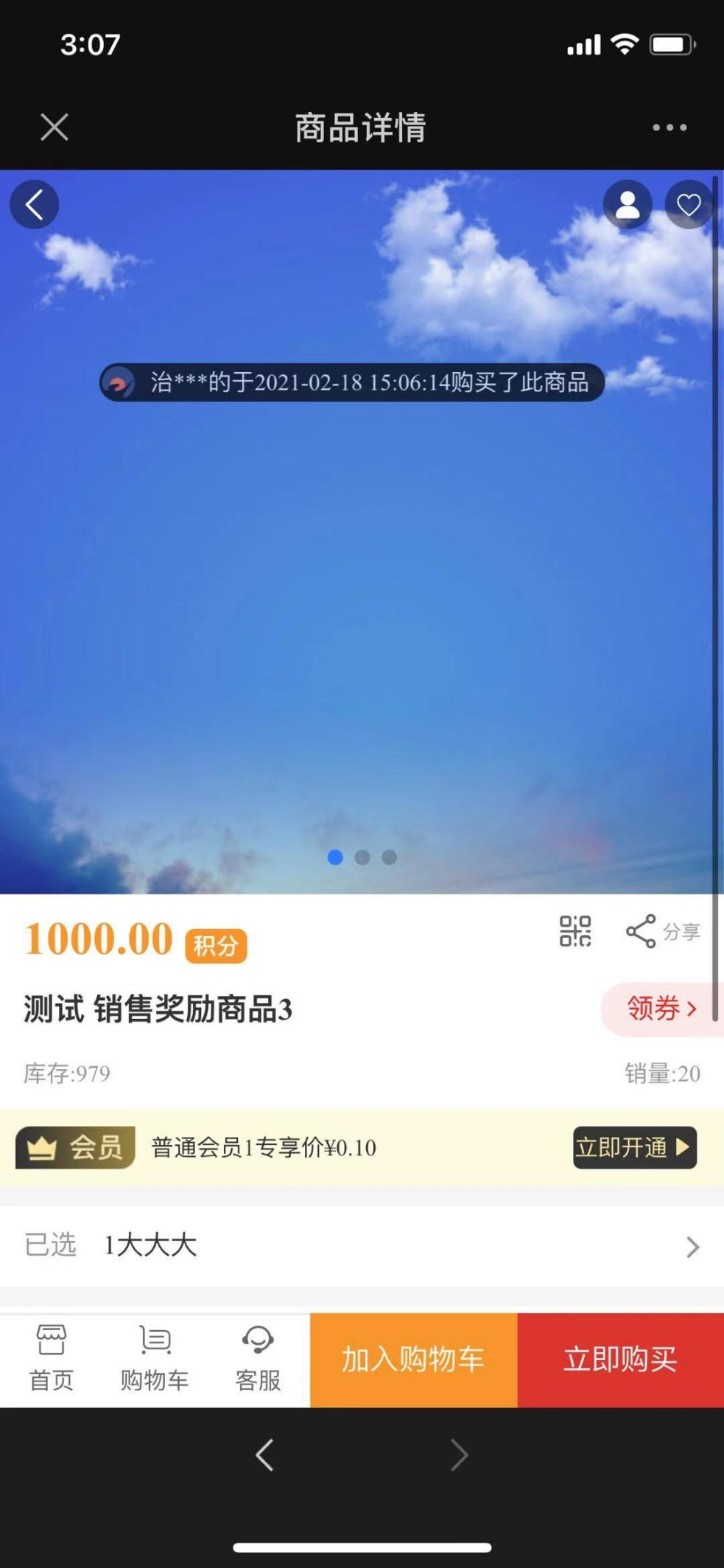This screenshot has height=1568, width=724.
Task: Favorite this product with the heart
Action: (x=689, y=204)
